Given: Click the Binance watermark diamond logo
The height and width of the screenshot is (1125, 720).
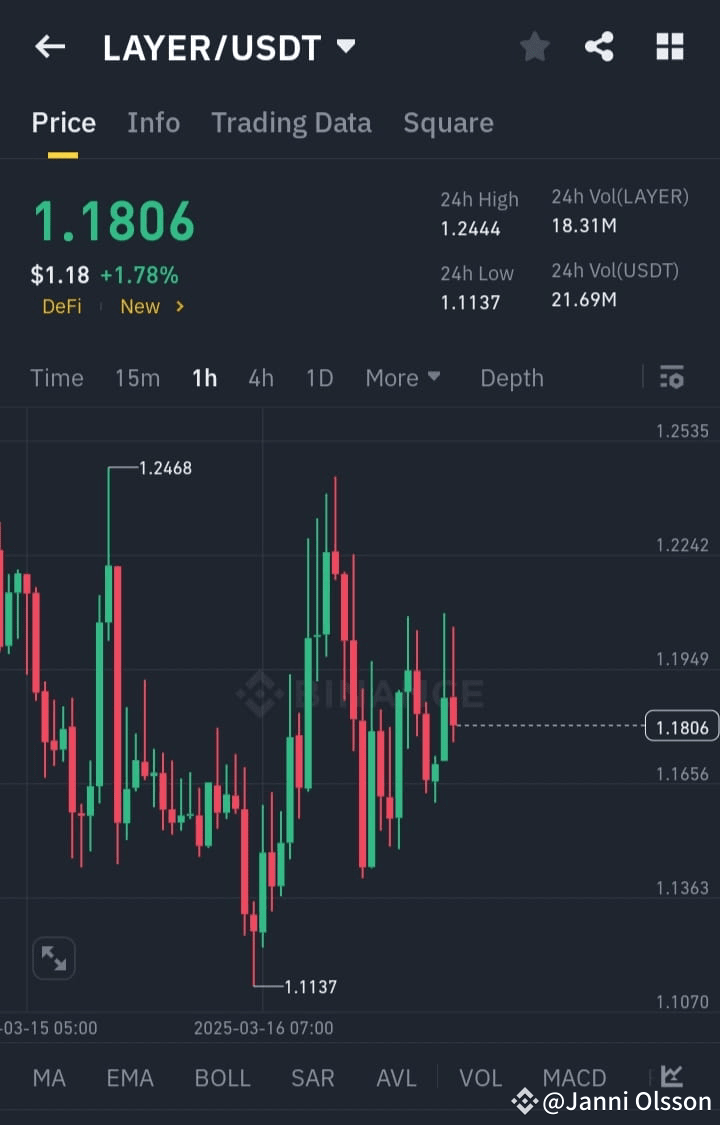Looking at the screenshot, I should [x=258, y=692].
